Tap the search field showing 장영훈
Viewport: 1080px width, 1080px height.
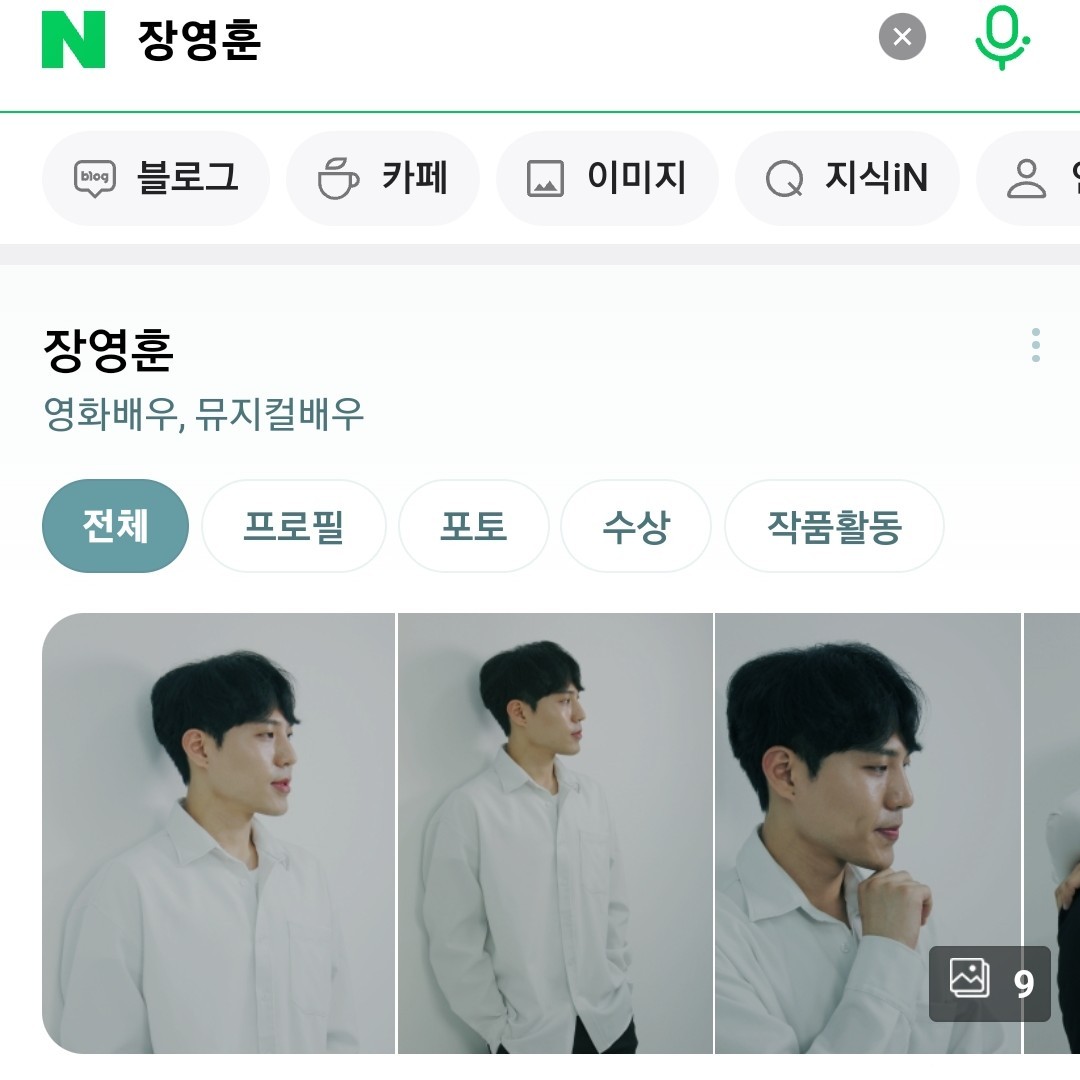(x=480, y=40)
